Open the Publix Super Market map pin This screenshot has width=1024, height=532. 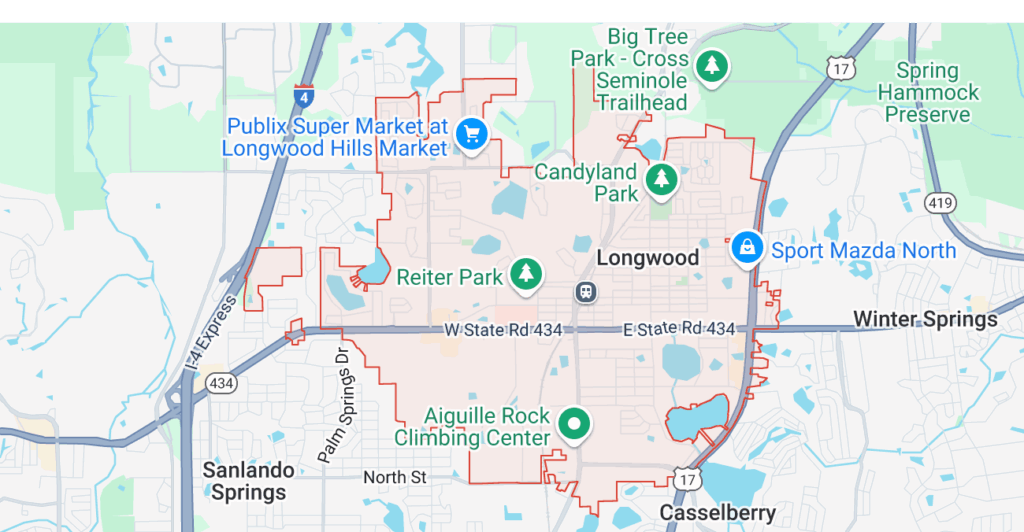tap(470, 133)
